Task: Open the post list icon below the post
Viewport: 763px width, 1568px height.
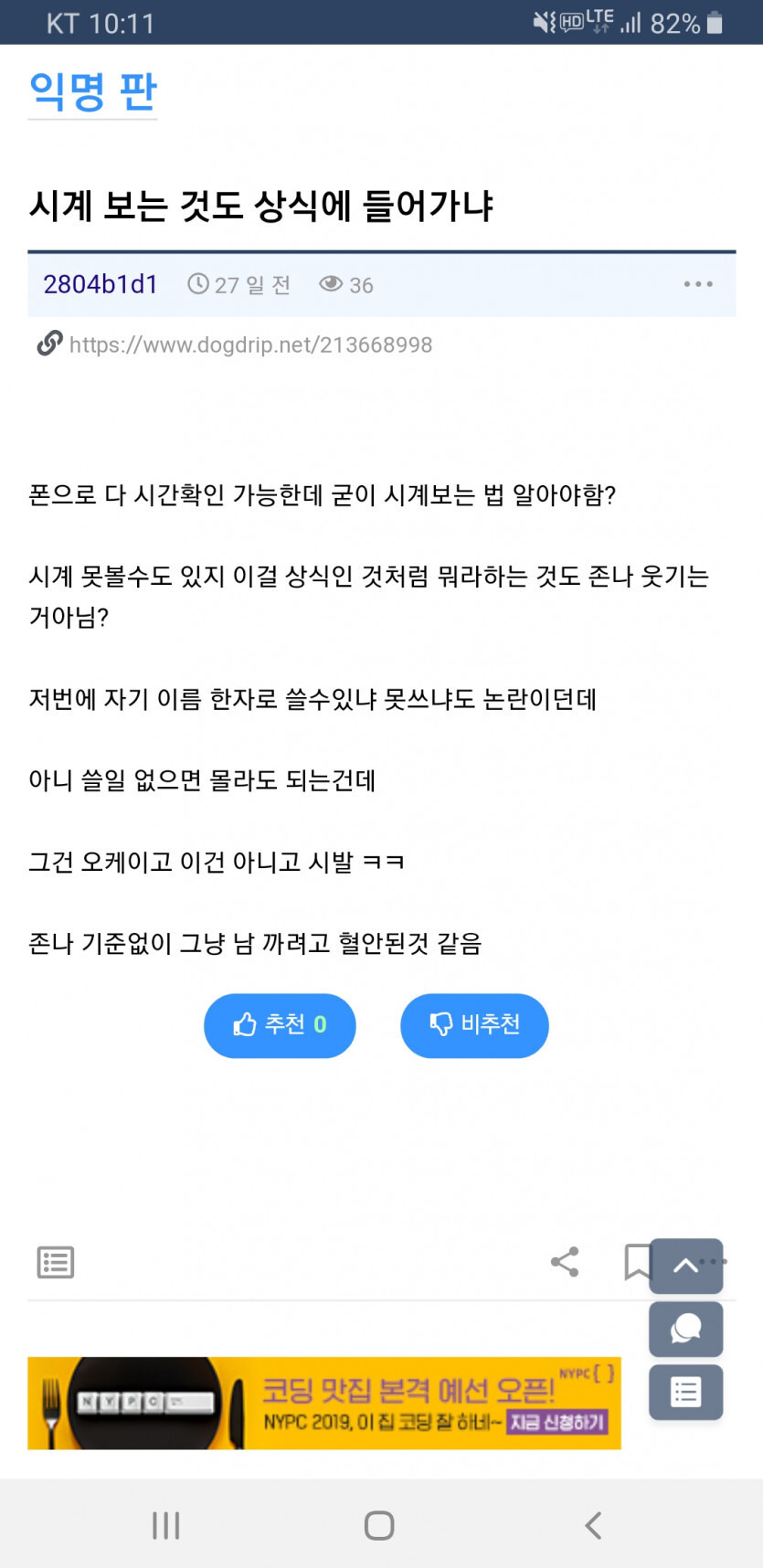Action: 55,1262
